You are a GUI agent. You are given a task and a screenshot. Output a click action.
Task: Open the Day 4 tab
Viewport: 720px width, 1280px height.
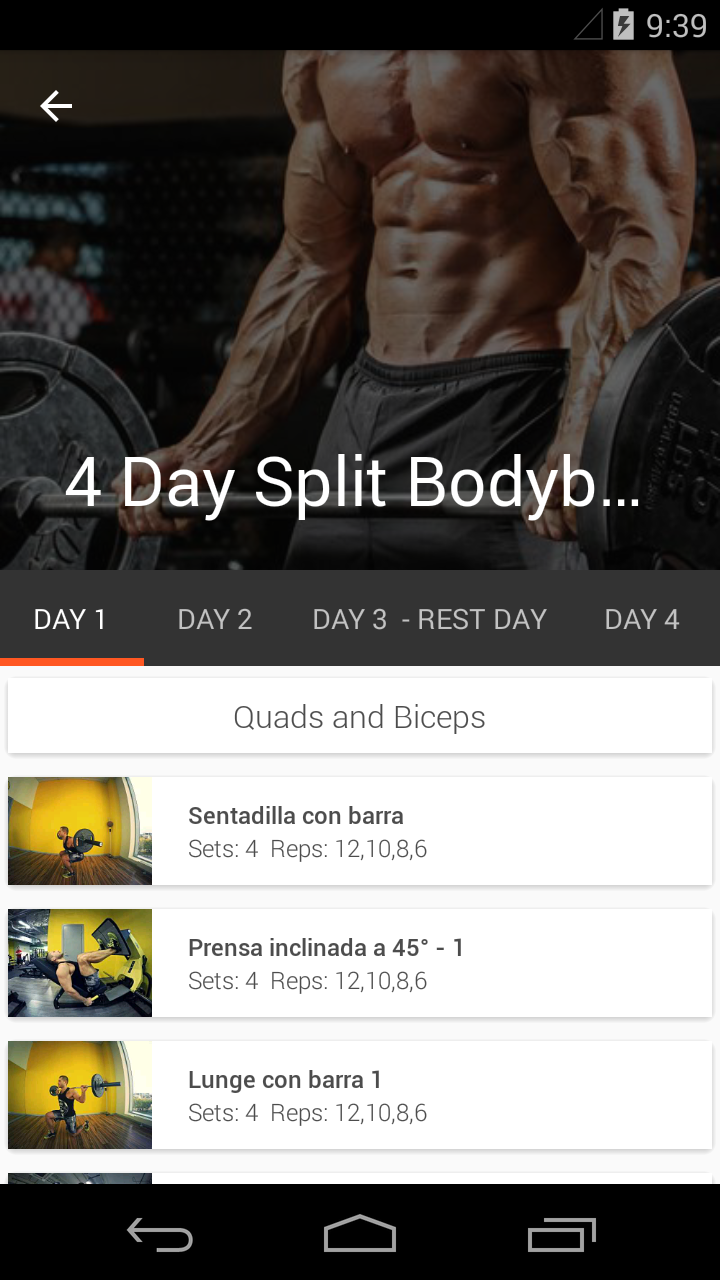pyautogui.click(x=642, y=619)
